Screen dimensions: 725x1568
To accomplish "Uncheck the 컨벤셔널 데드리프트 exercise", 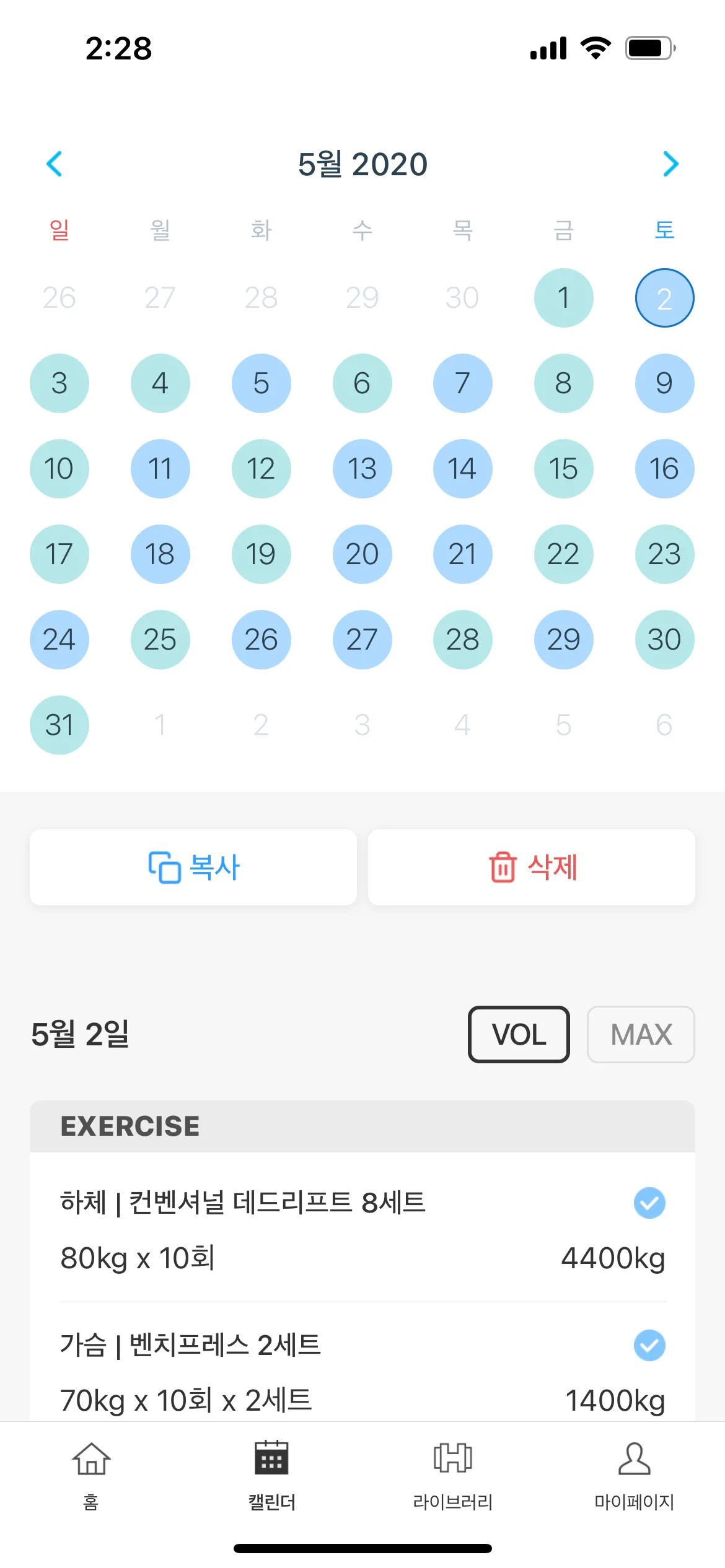I will (x=649, y=1203).
